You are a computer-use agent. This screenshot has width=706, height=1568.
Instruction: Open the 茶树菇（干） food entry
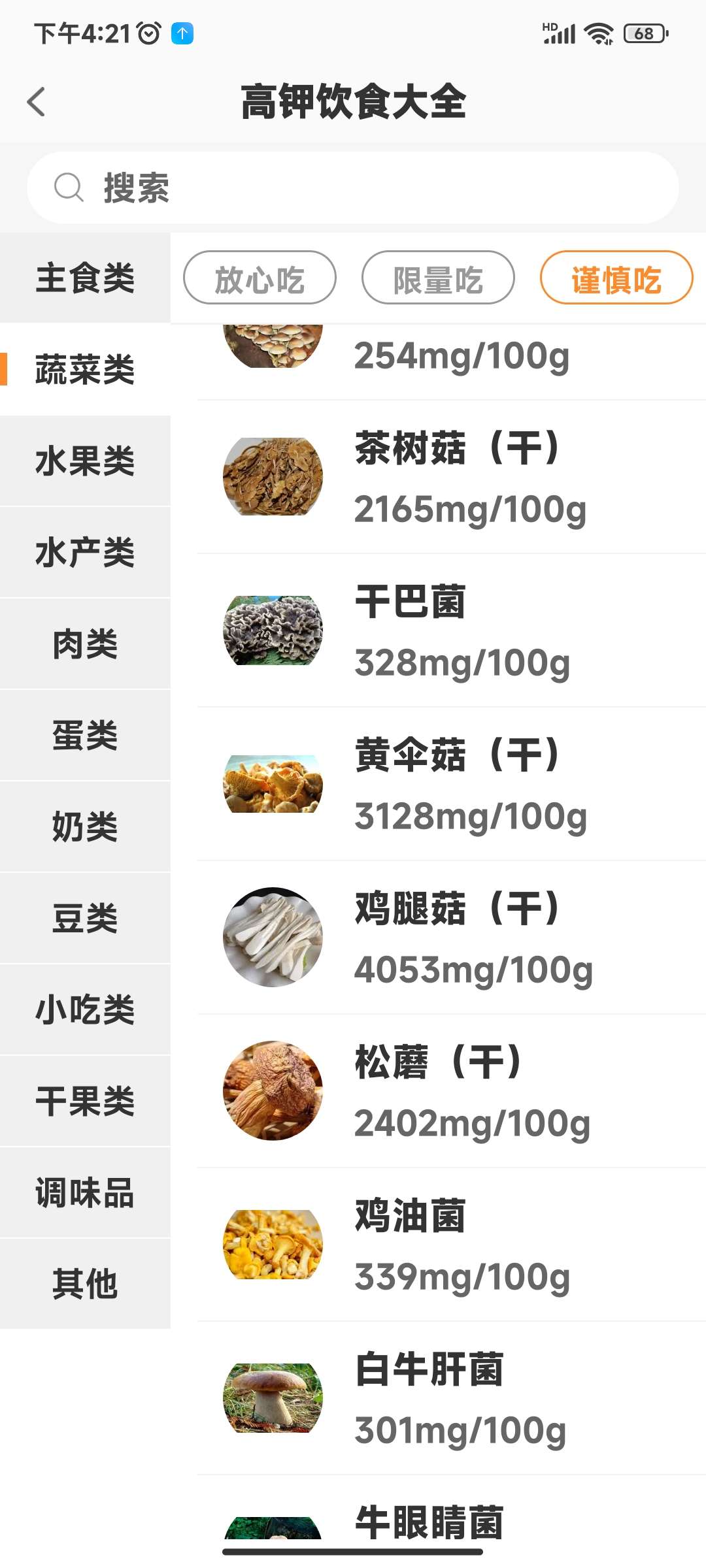tap(451, 478)
